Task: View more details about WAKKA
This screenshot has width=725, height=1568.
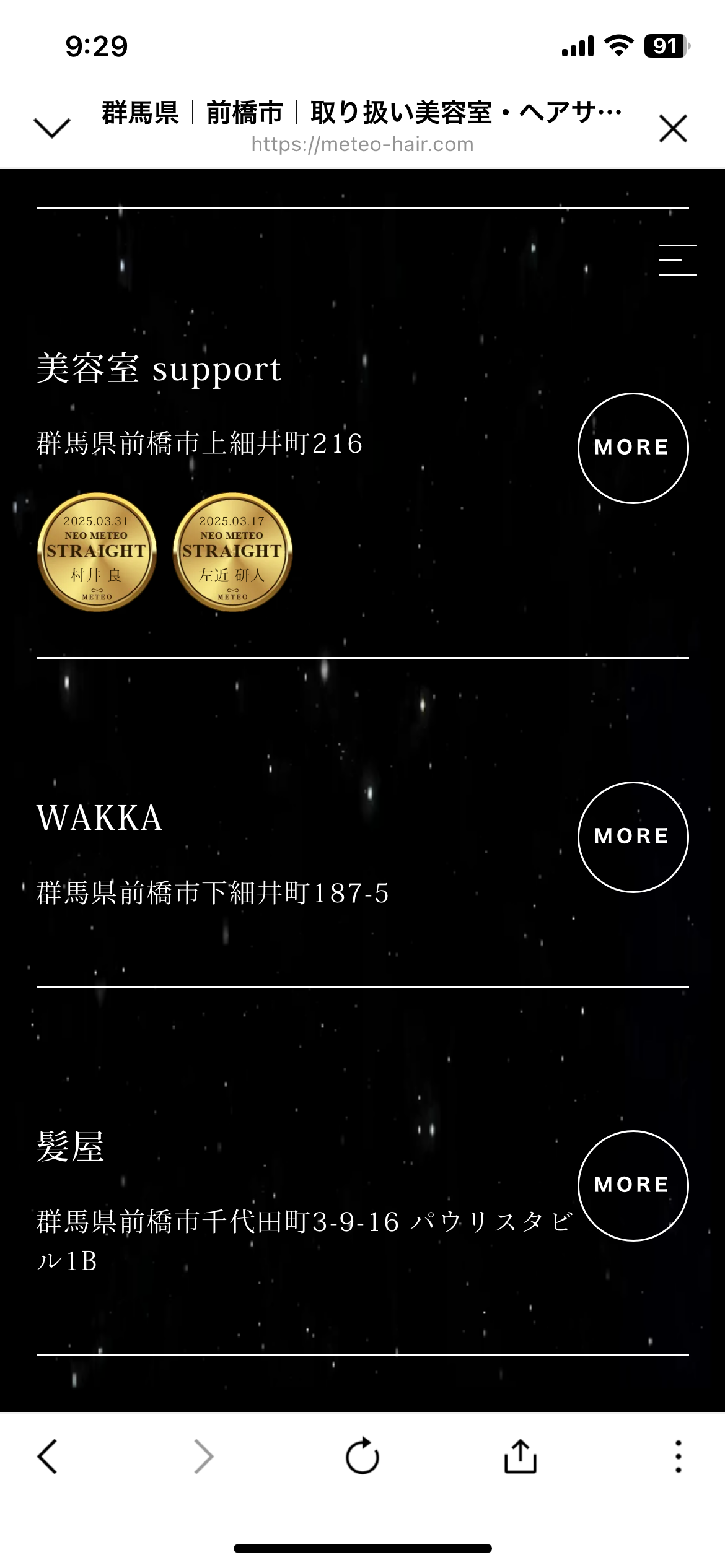Action: (633, 837)
